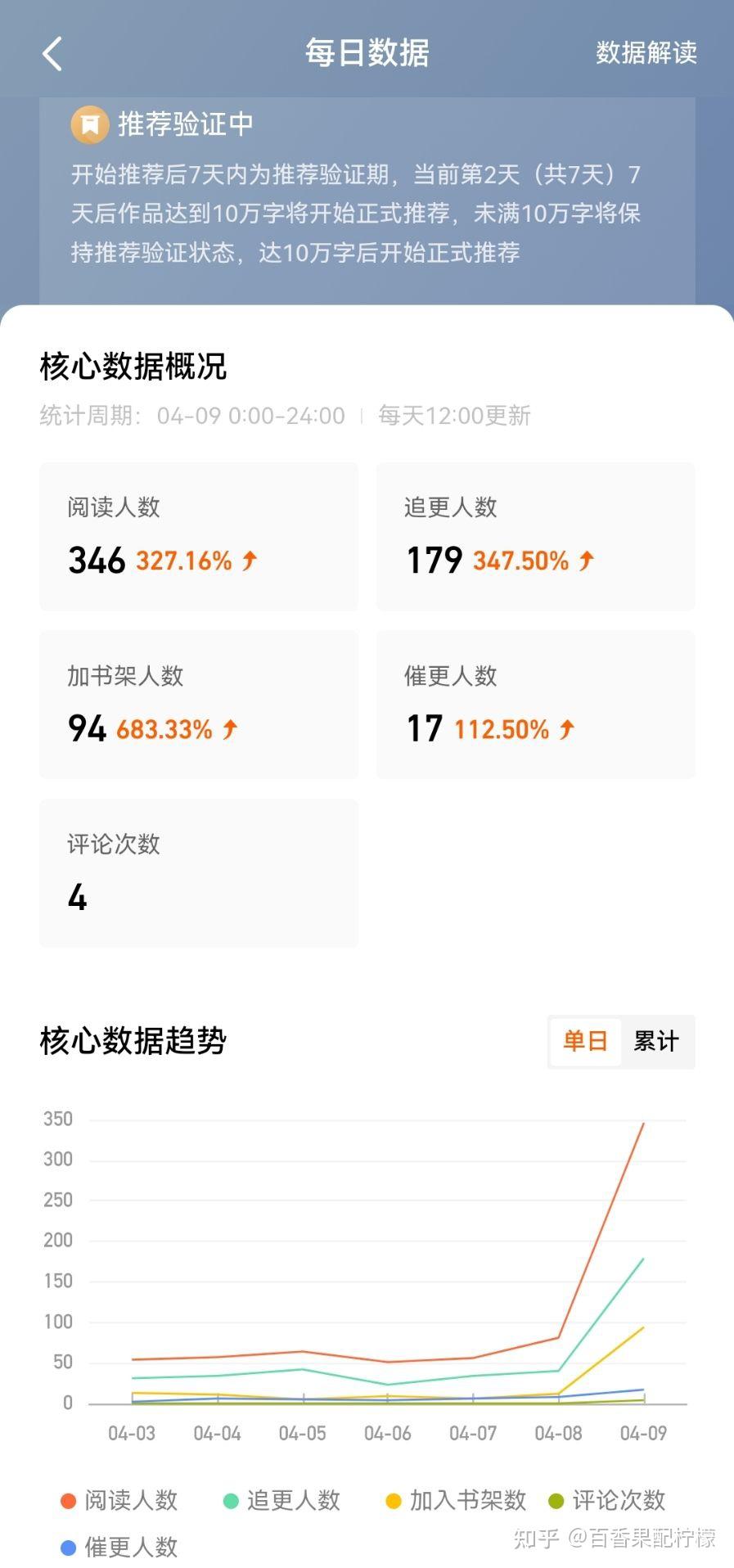Screen dimensions: 734x1568
Task: Go back using the top-left arrow
Action: click(x=52, y=54)
